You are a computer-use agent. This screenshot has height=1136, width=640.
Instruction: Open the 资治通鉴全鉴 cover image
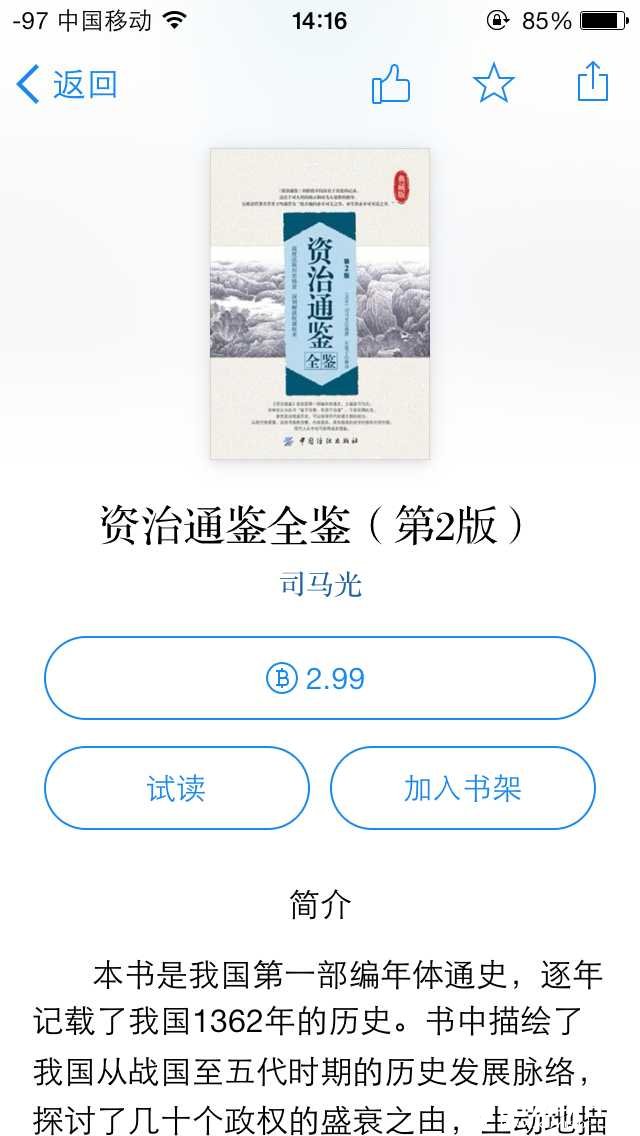[320, 303]
